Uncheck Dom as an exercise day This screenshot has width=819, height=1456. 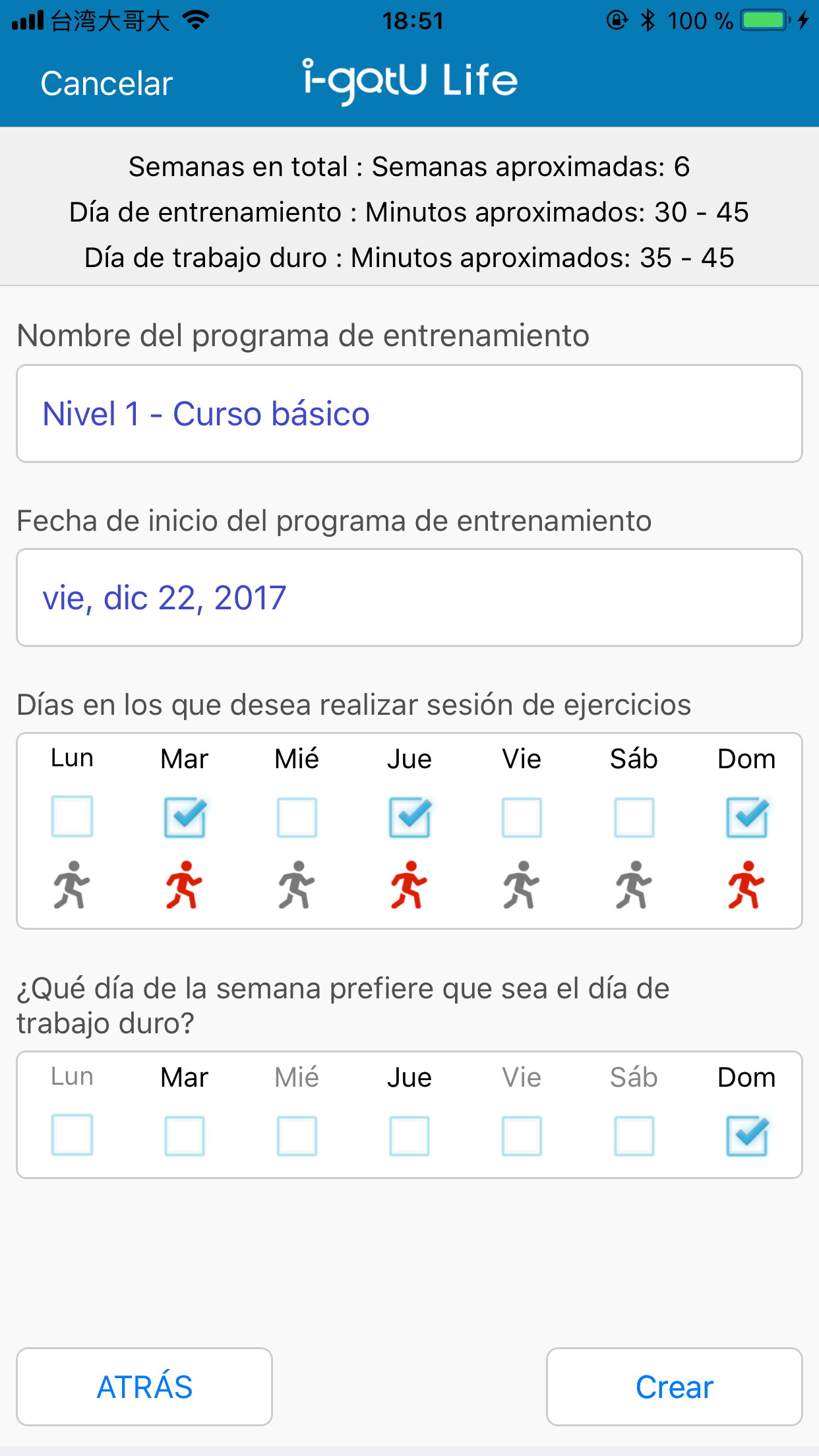tap(746, 817)
